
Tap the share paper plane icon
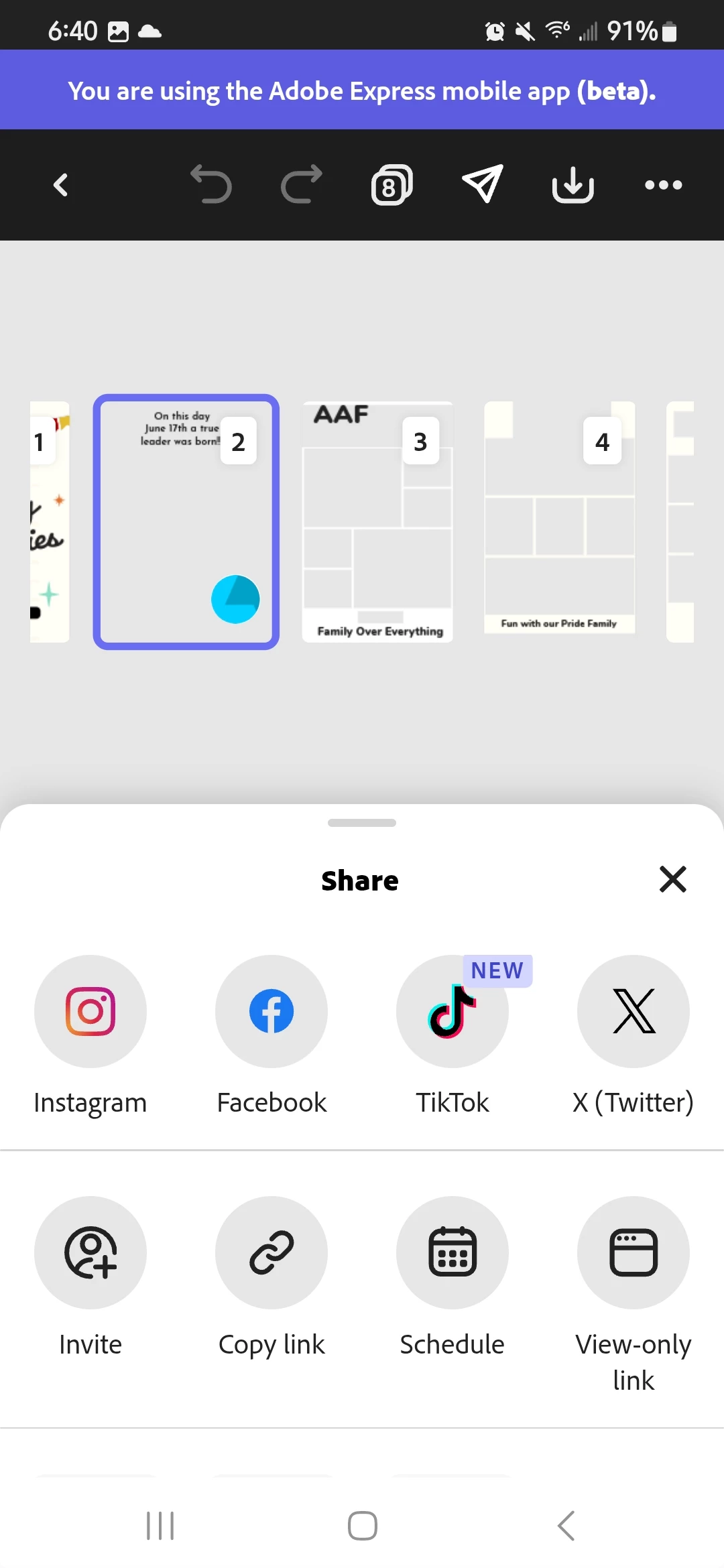483,184
